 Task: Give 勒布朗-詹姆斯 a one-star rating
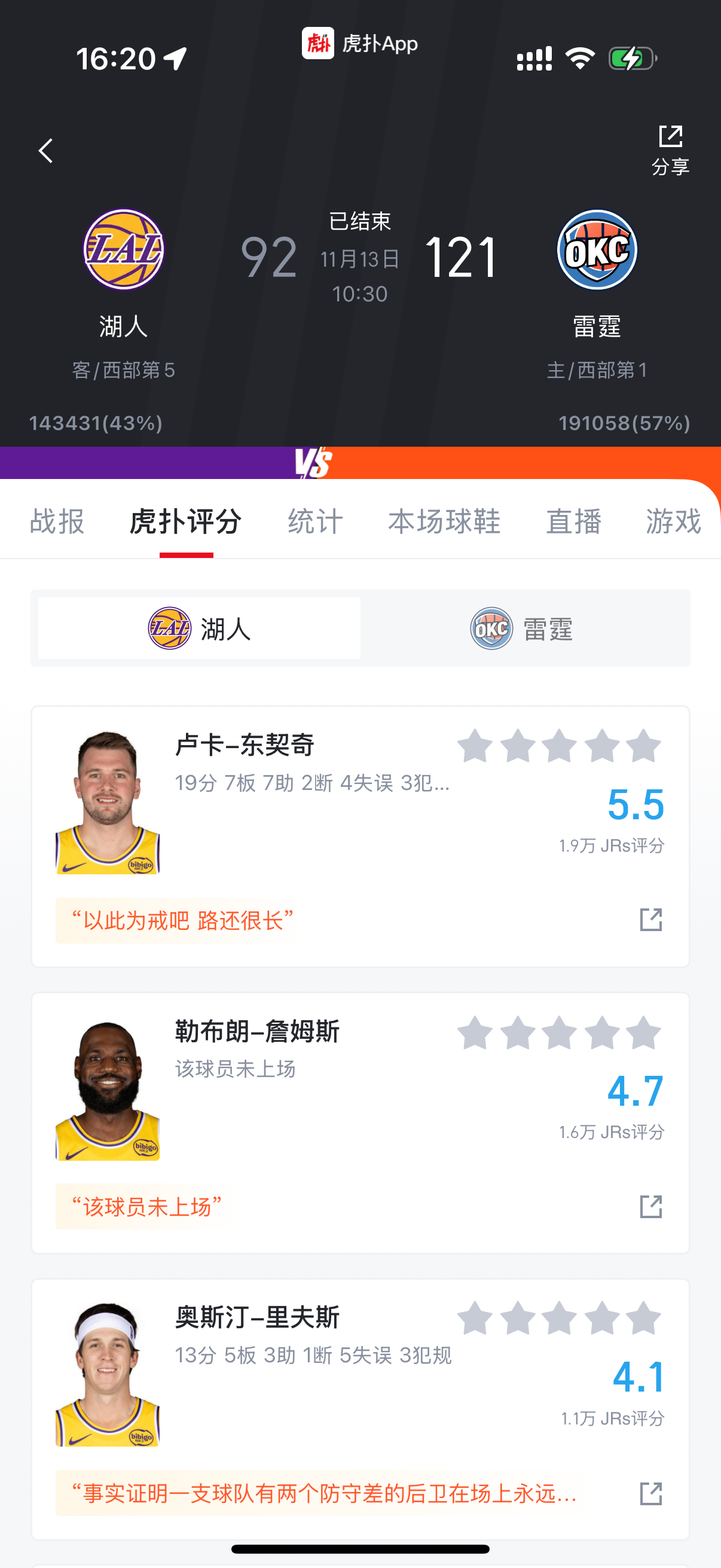point(475,1033)
